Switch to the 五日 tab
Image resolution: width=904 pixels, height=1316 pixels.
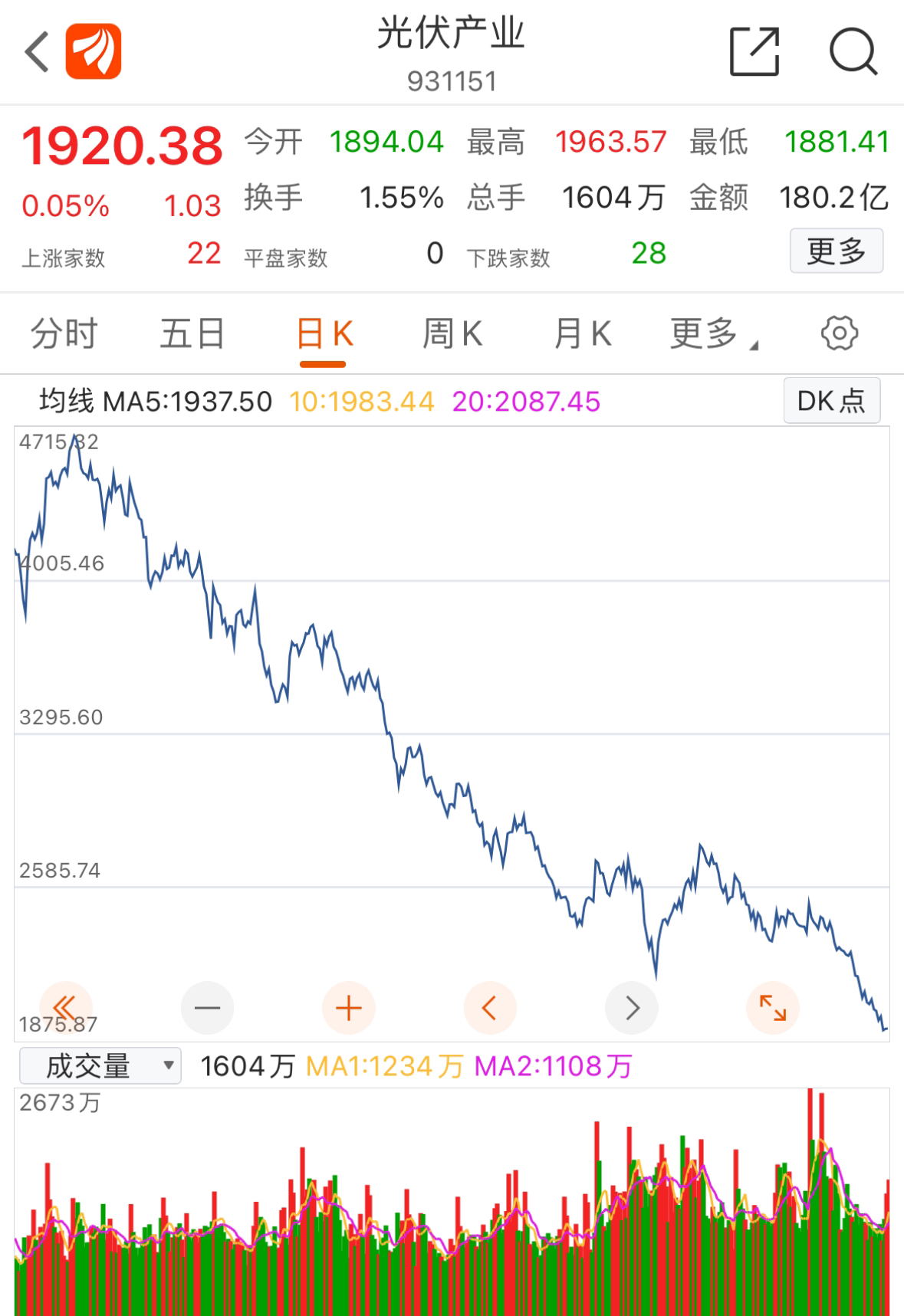(192, 334)
